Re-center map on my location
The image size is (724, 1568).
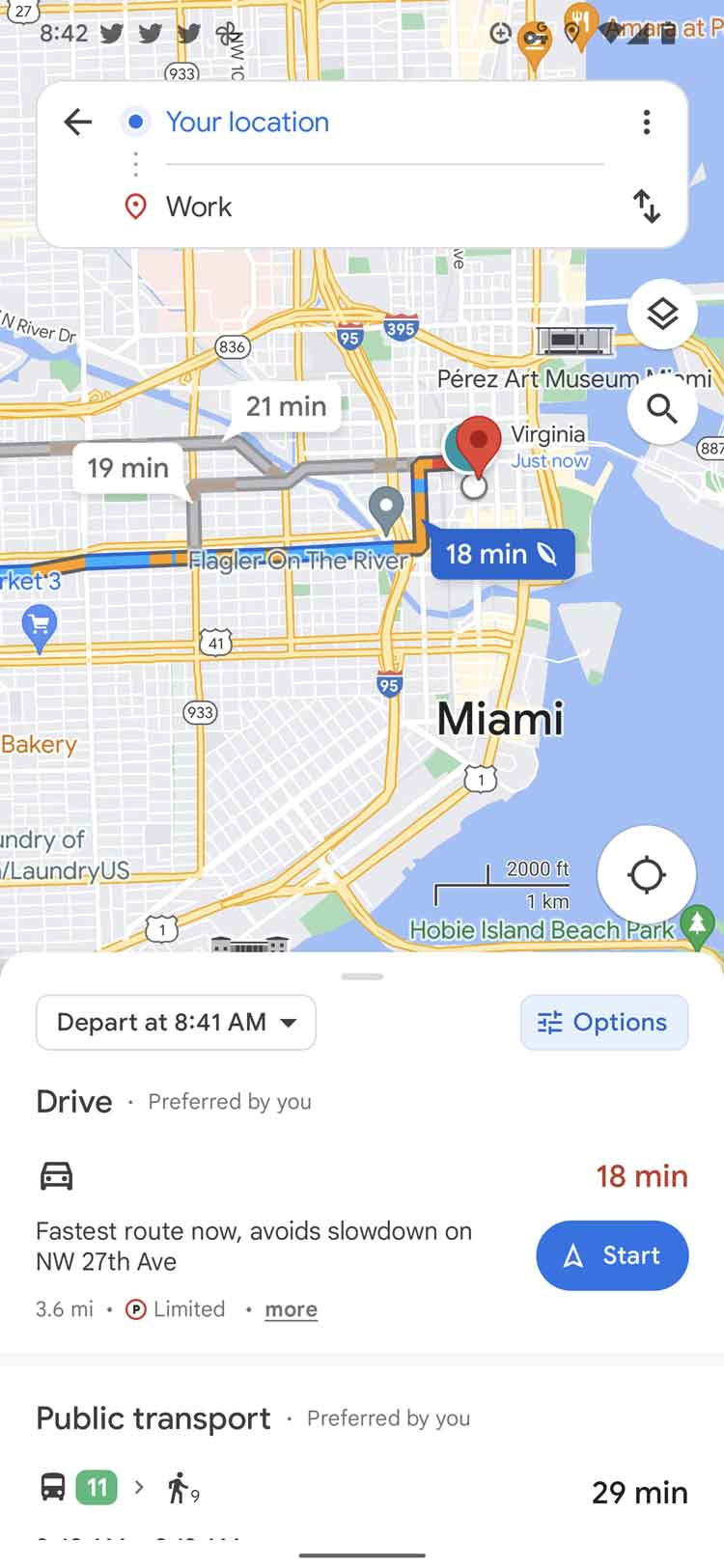click(x=646, y=875)
